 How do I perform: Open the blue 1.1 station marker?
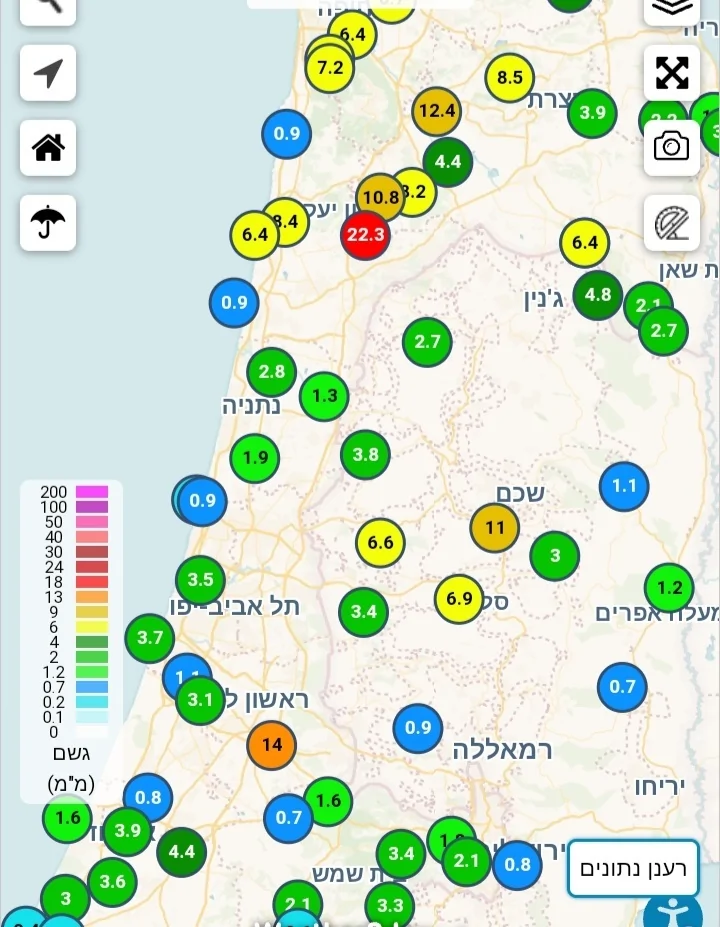624,486
